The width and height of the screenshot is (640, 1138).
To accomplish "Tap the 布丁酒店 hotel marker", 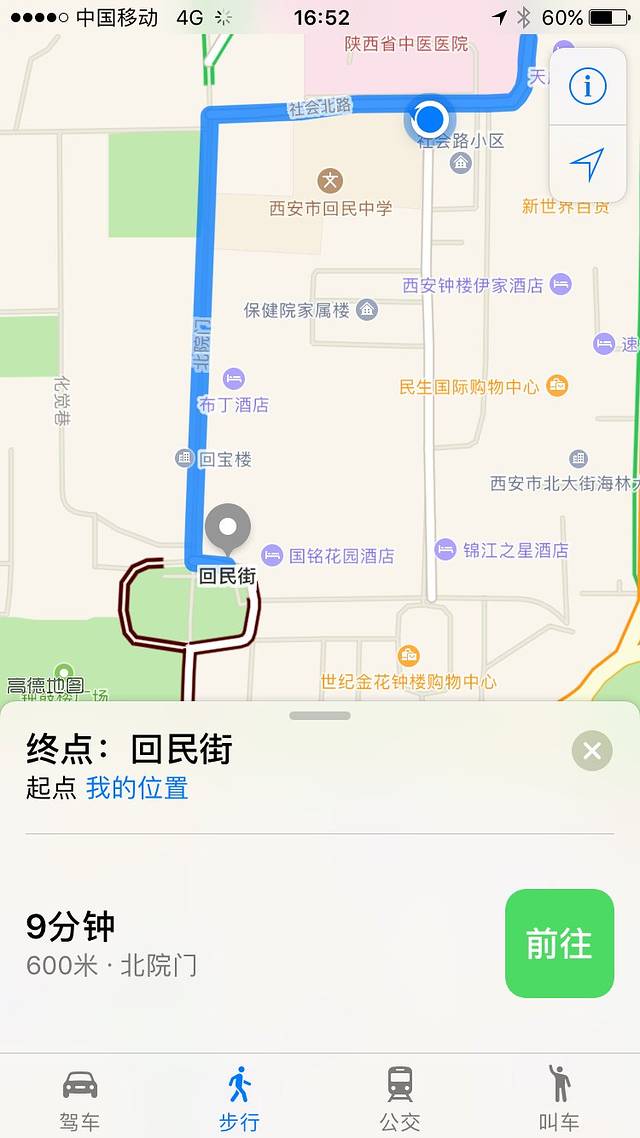I will click(x=234, y=380).
